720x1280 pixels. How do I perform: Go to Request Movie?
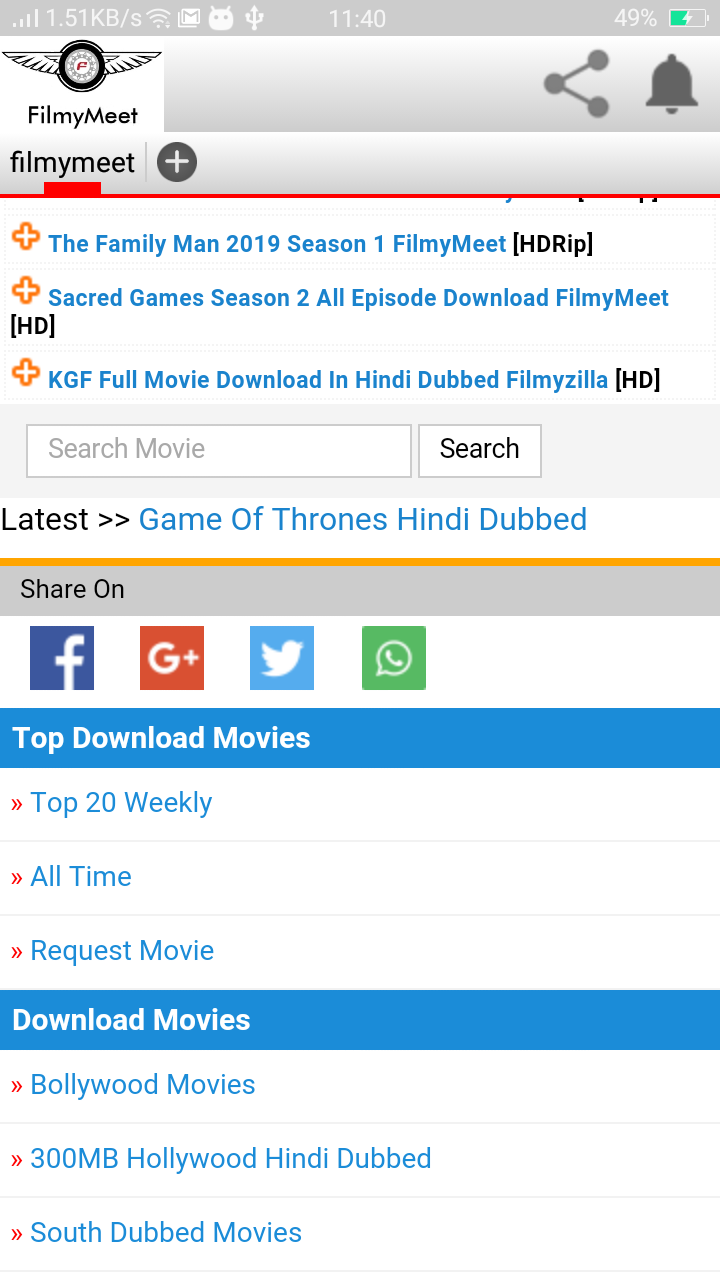tap(122, 951)
